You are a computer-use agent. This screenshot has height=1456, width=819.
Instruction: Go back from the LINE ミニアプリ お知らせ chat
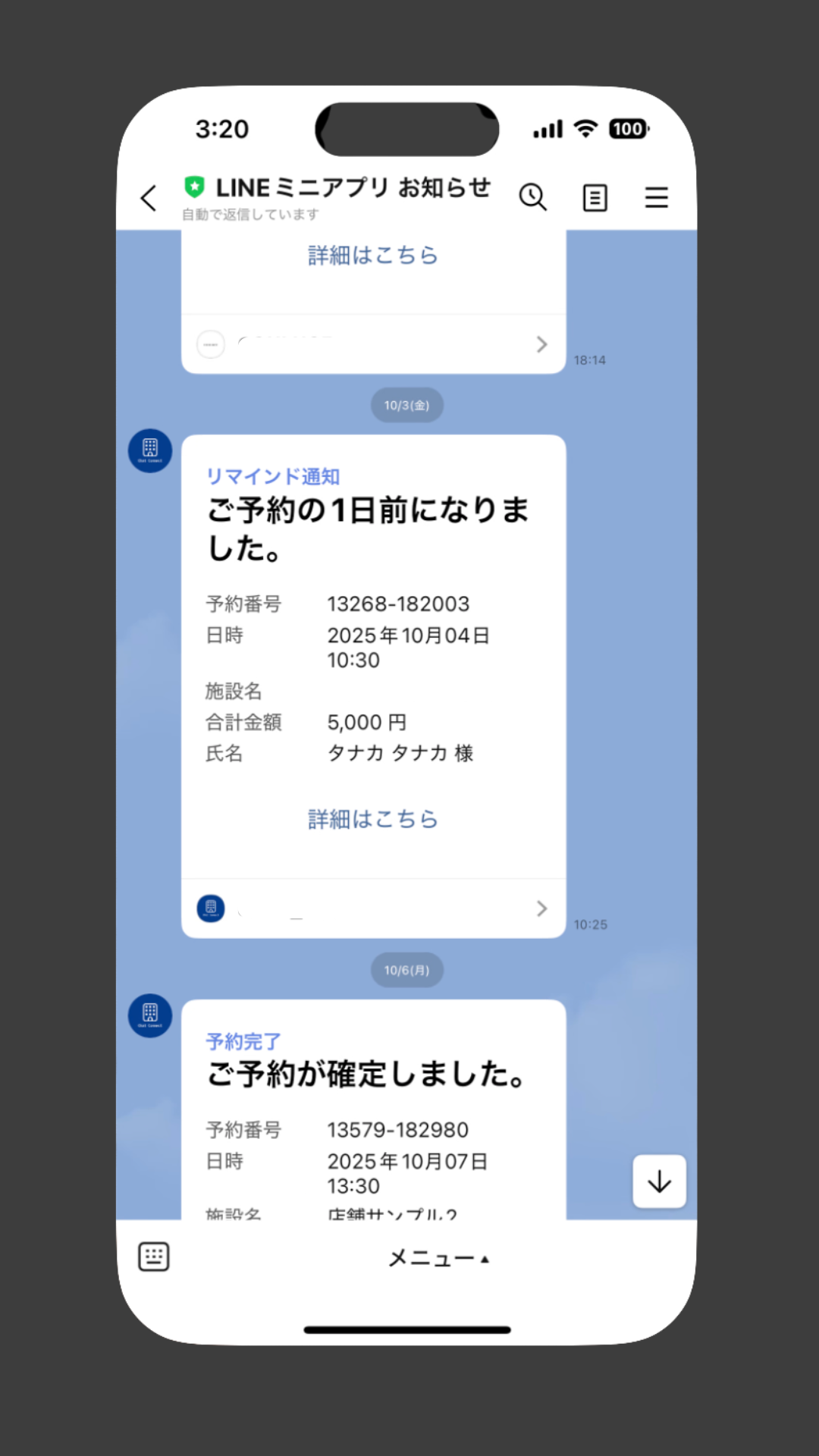click(149, 199)
